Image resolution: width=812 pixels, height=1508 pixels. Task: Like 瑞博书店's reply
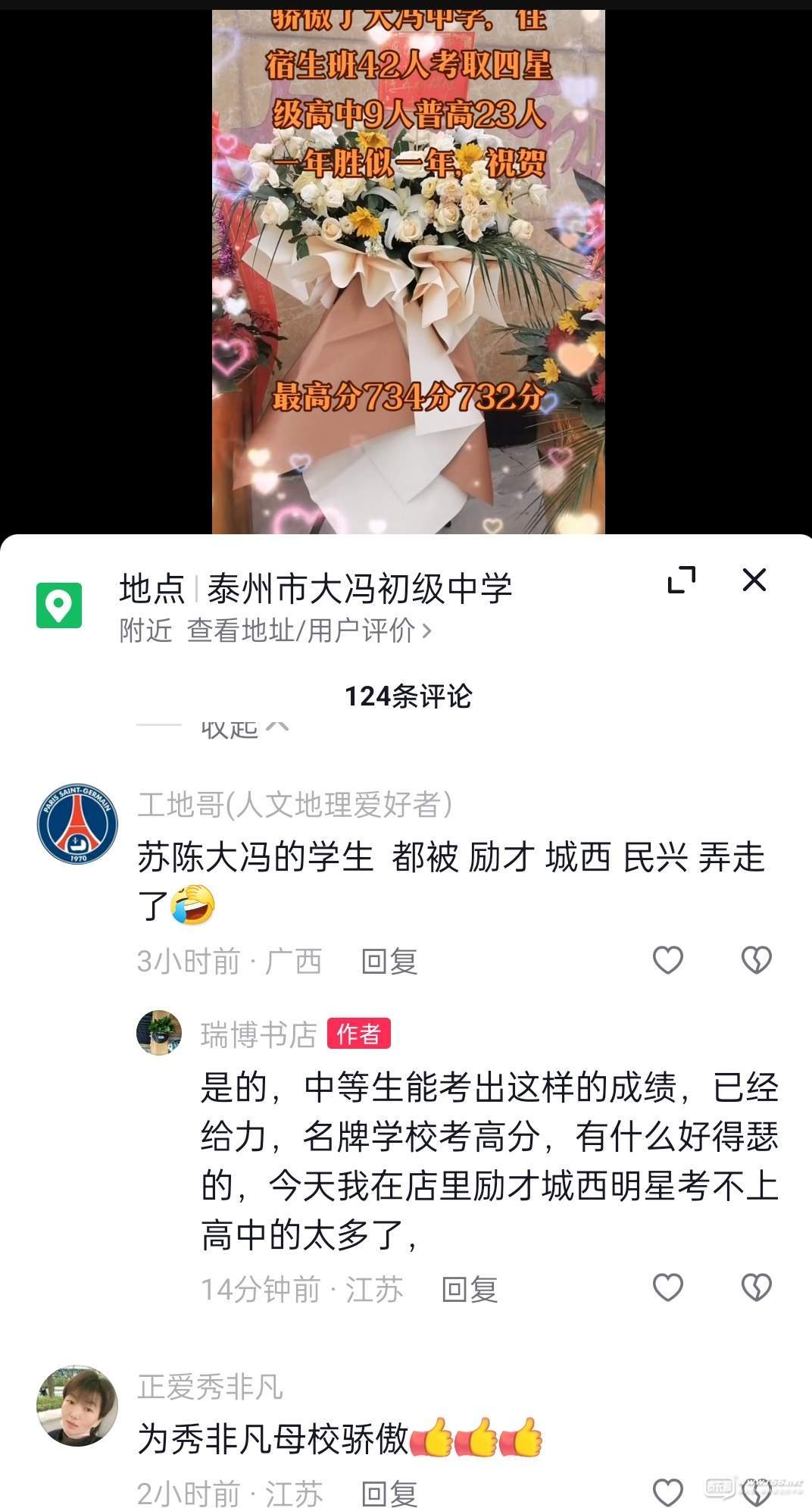(667, 1287)
